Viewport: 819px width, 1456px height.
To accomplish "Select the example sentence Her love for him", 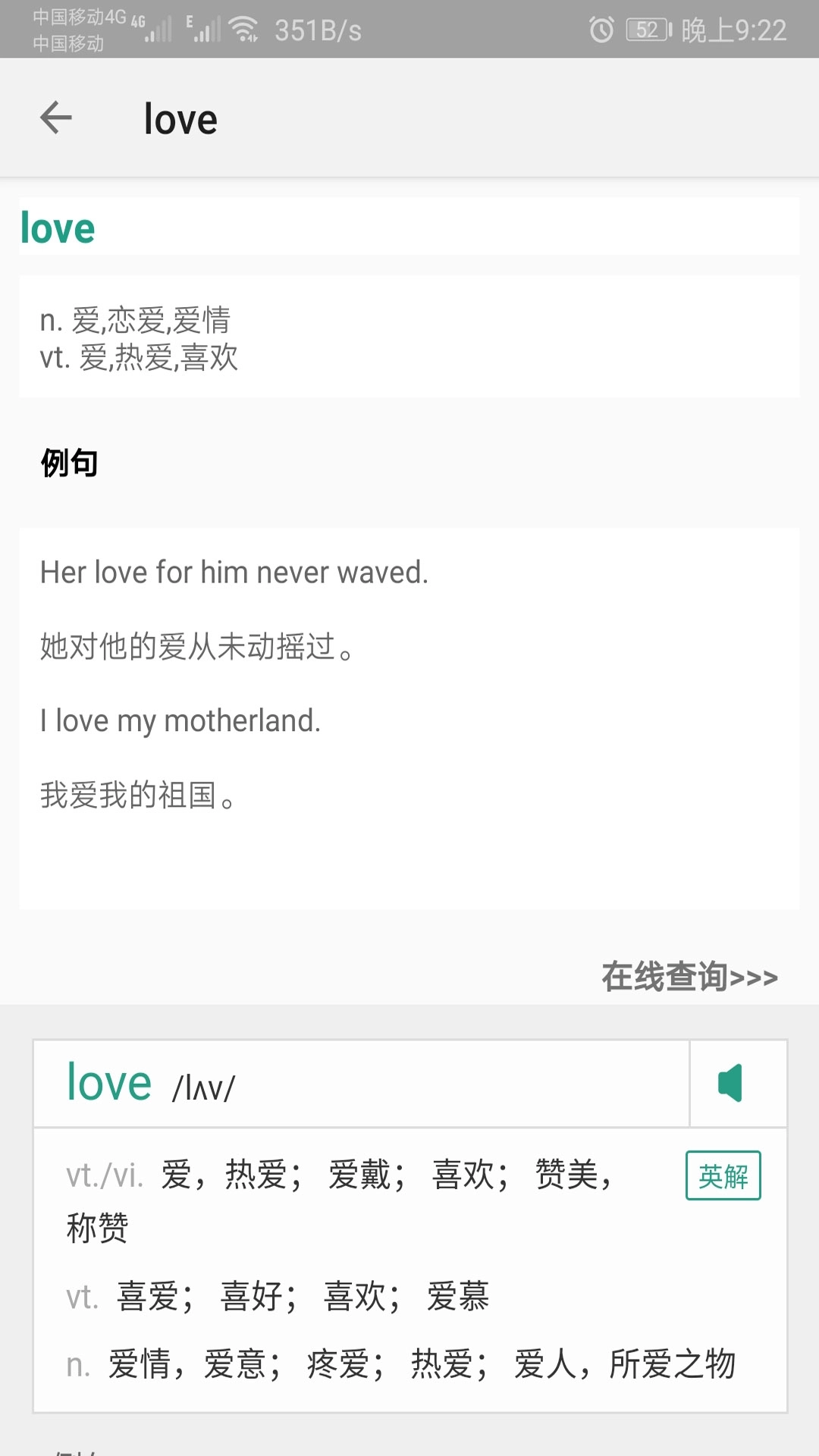I will pos(234,573).
